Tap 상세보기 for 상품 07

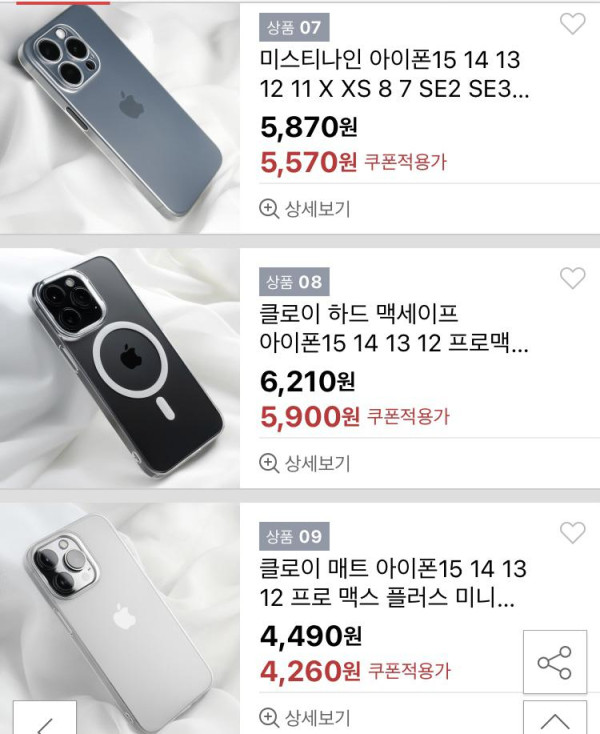click(x=305, y=209)
